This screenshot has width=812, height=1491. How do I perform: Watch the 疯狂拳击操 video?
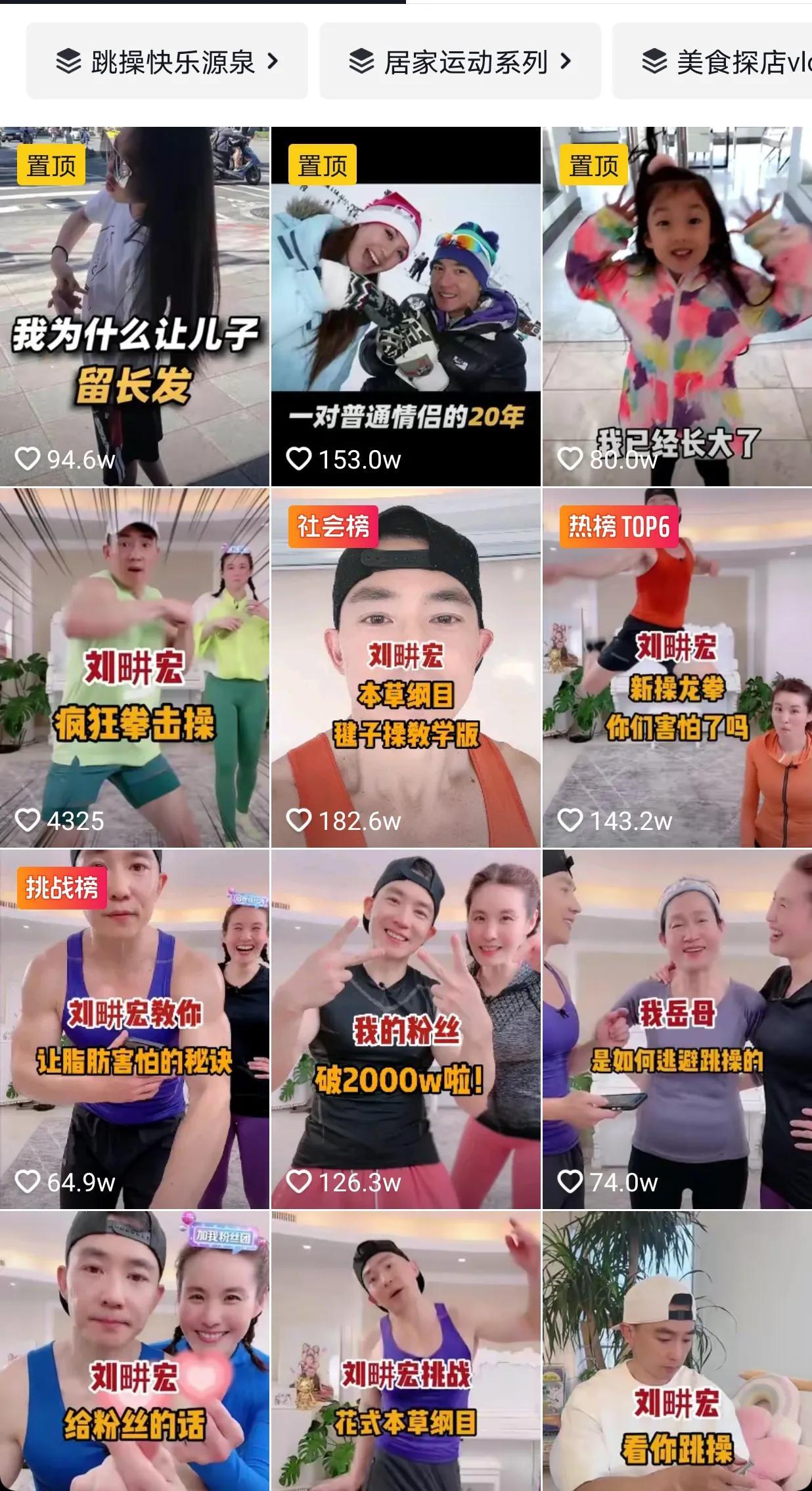(135, 668)
